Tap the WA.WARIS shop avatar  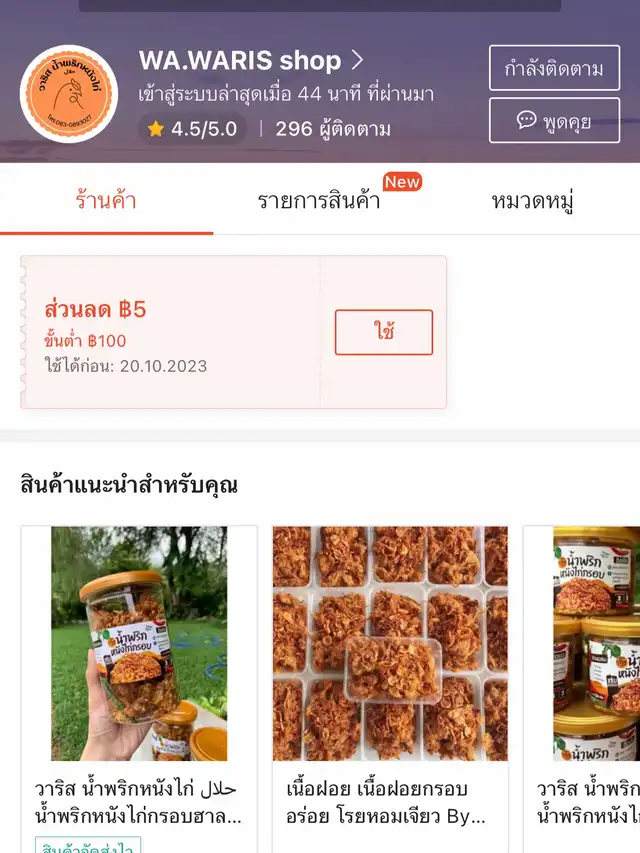tap(70, 95)
